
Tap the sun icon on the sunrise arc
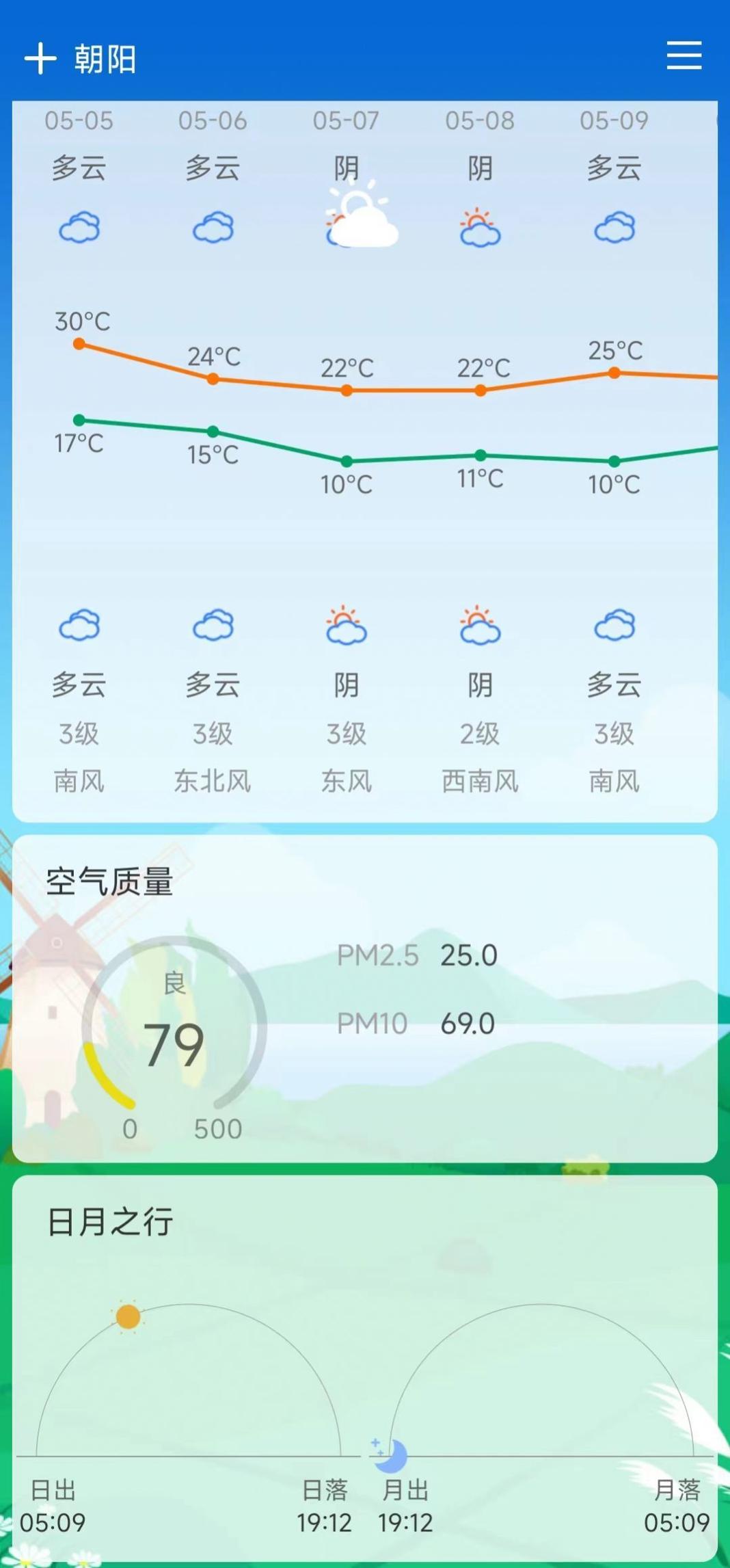click(127, 1318)
